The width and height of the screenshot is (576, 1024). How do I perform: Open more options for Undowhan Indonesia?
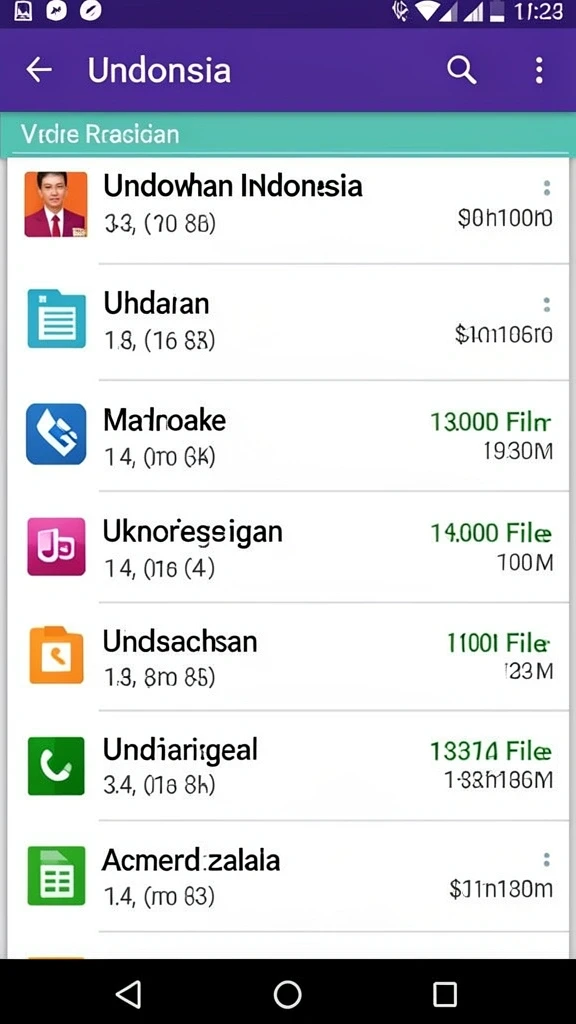(547, 189)
